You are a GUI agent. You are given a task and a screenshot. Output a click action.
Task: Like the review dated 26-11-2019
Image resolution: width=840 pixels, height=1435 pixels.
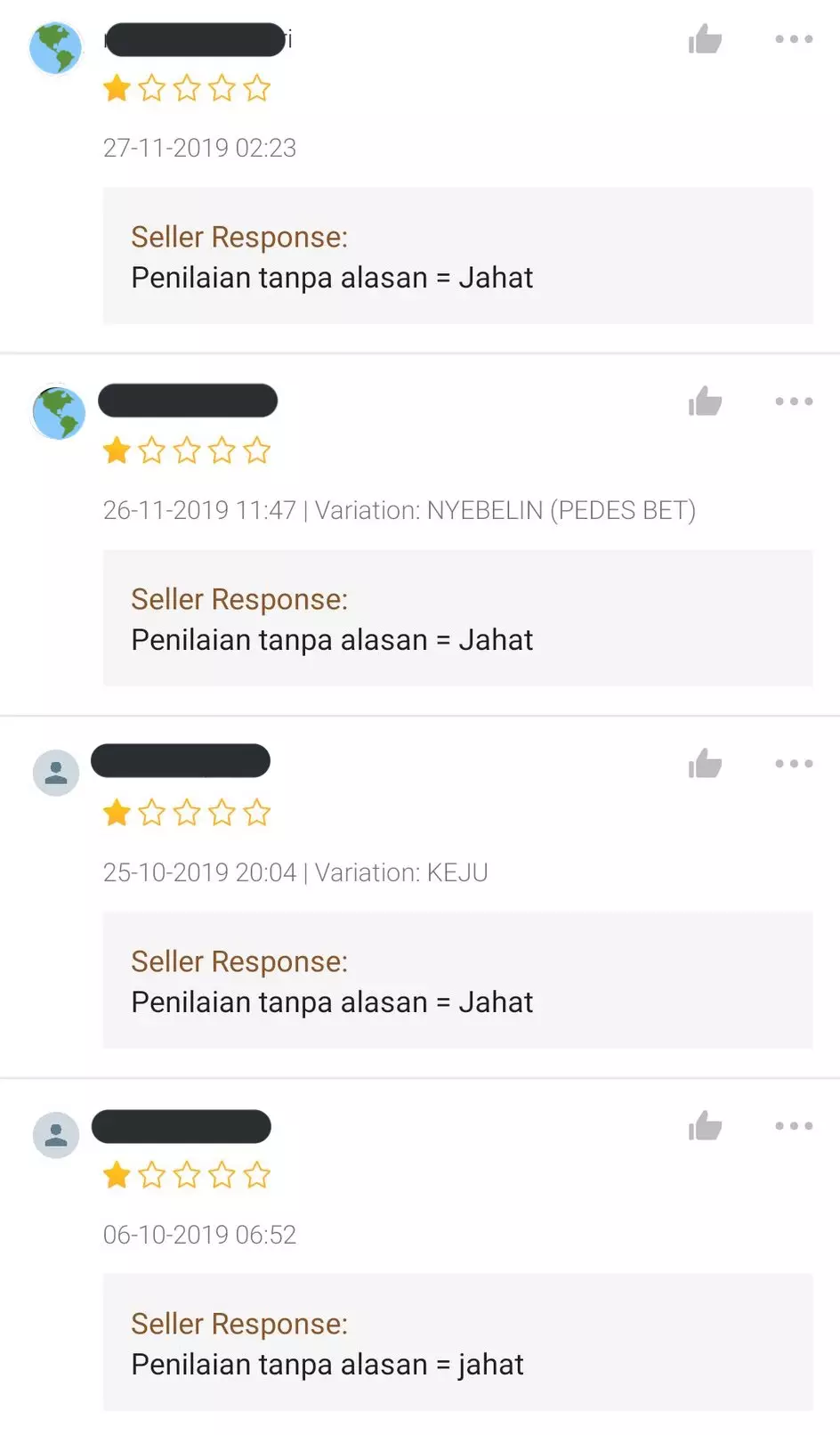(706, 401)
